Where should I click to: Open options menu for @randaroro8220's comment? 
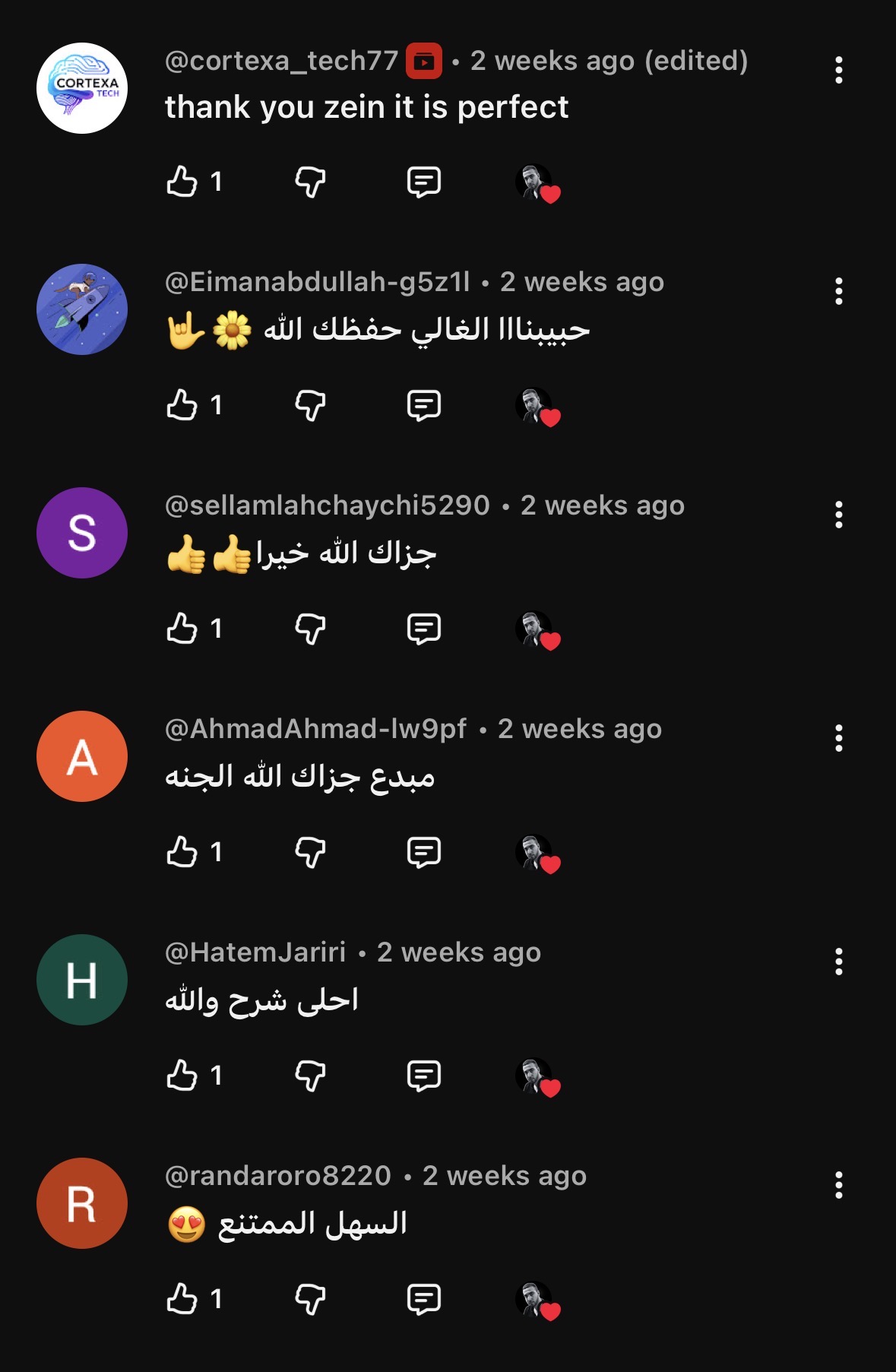coord(838,1185)
